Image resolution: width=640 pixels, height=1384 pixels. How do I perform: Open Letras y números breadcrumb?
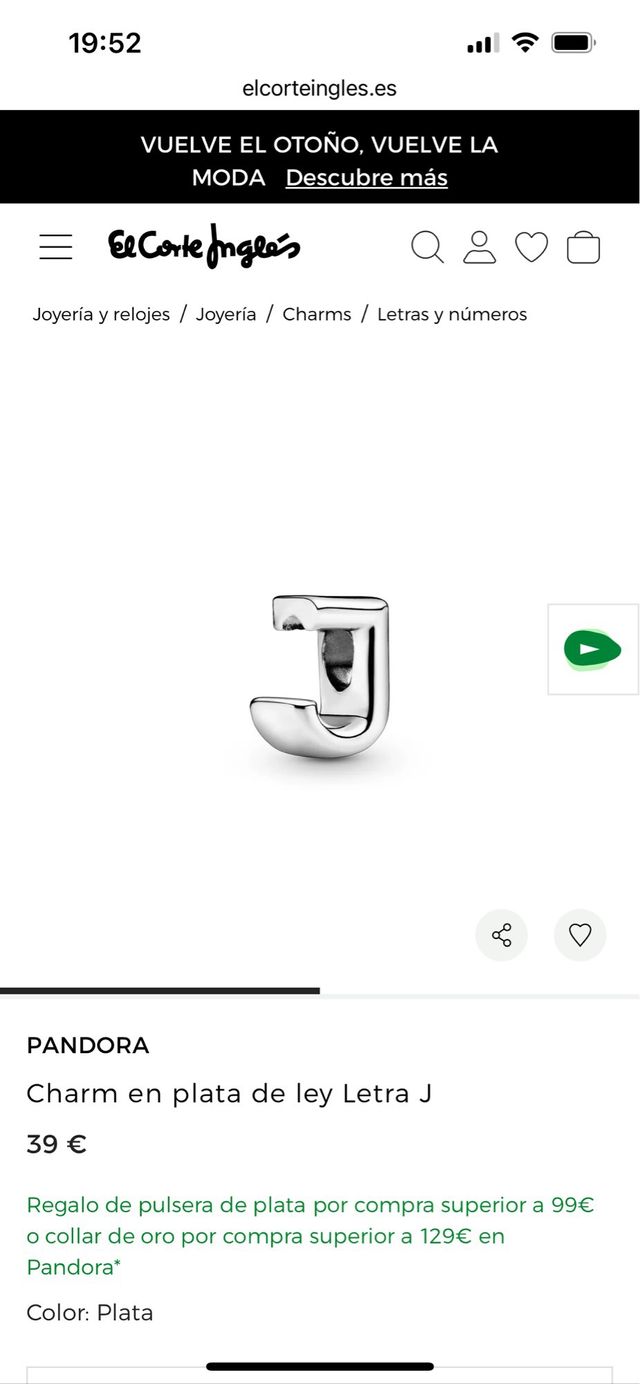pyautogui.click(x=452, y=314)
